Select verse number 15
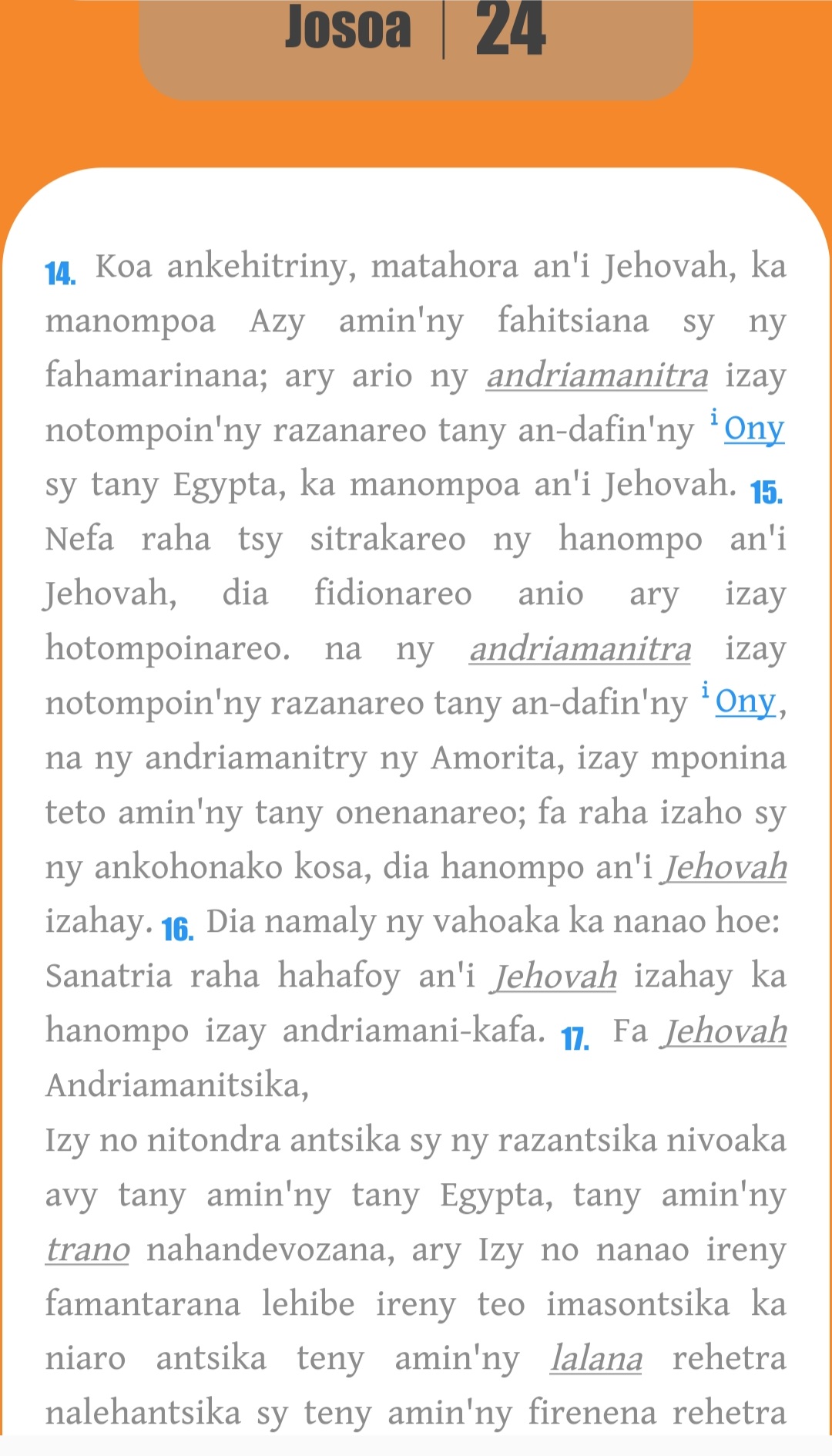Viewport: 832px width, 1456px height. click(x=766, y=493)
